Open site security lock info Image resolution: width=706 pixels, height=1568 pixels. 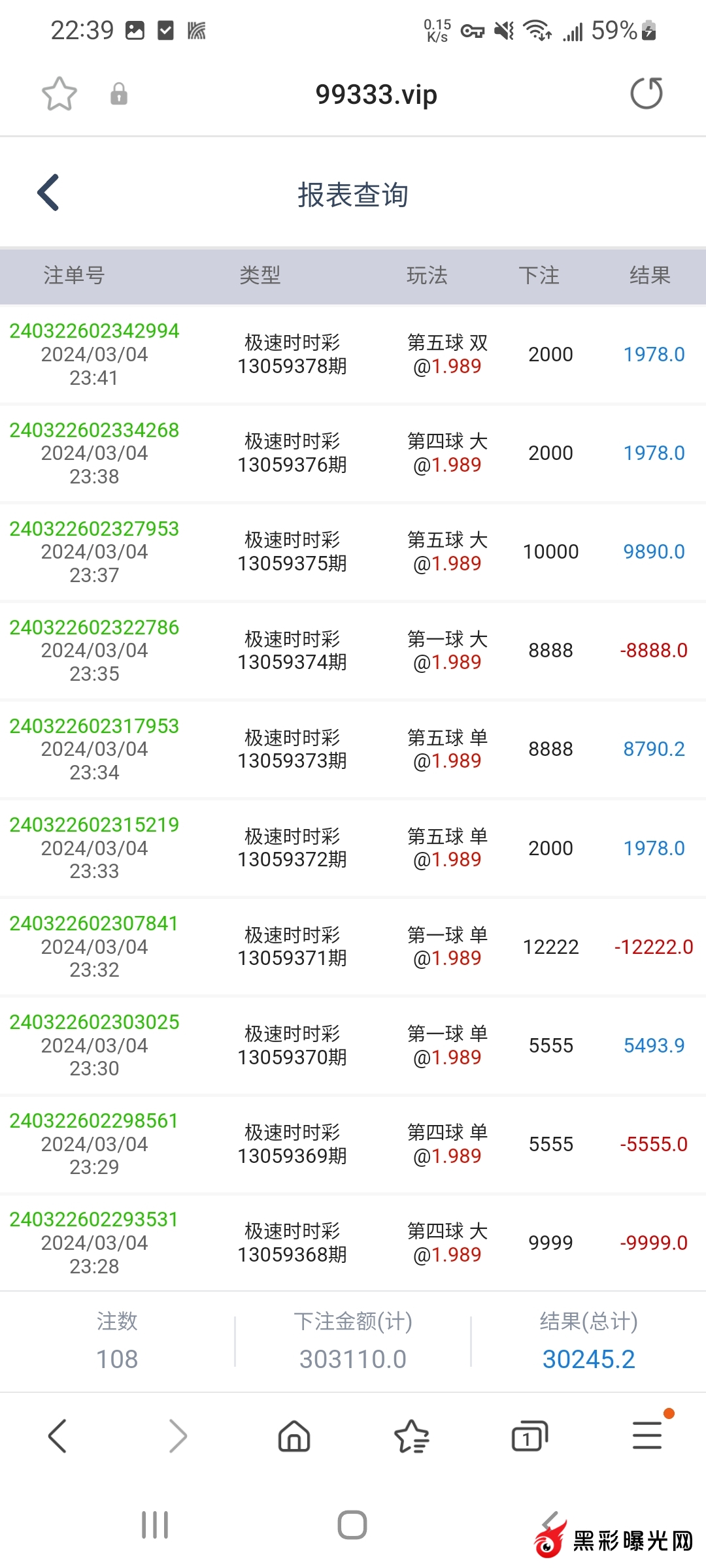118,94
